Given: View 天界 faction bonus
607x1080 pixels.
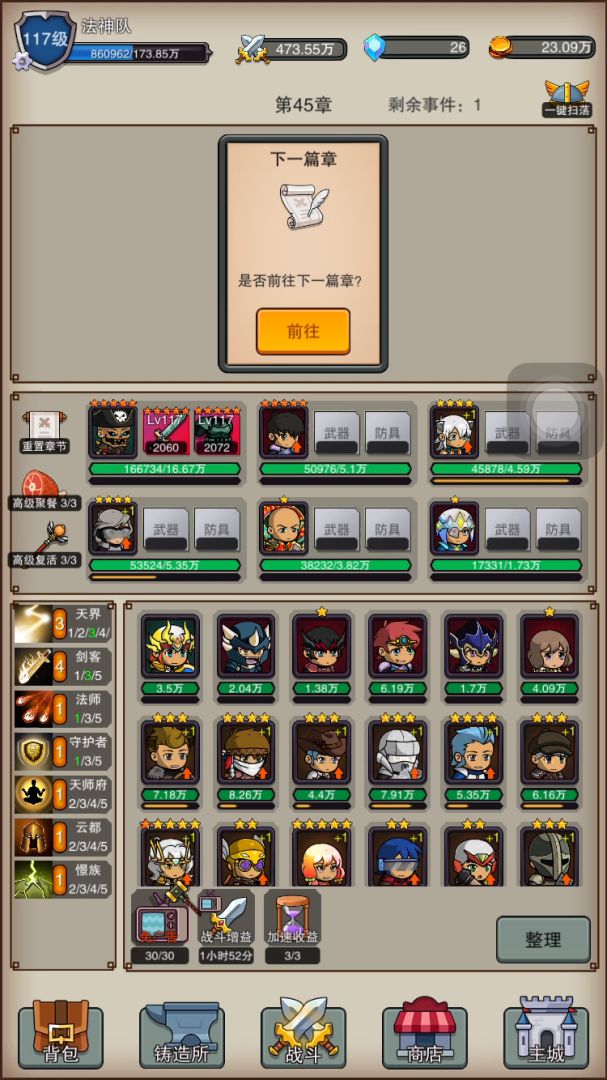Looking at the screenshot, I should [62, 621].
